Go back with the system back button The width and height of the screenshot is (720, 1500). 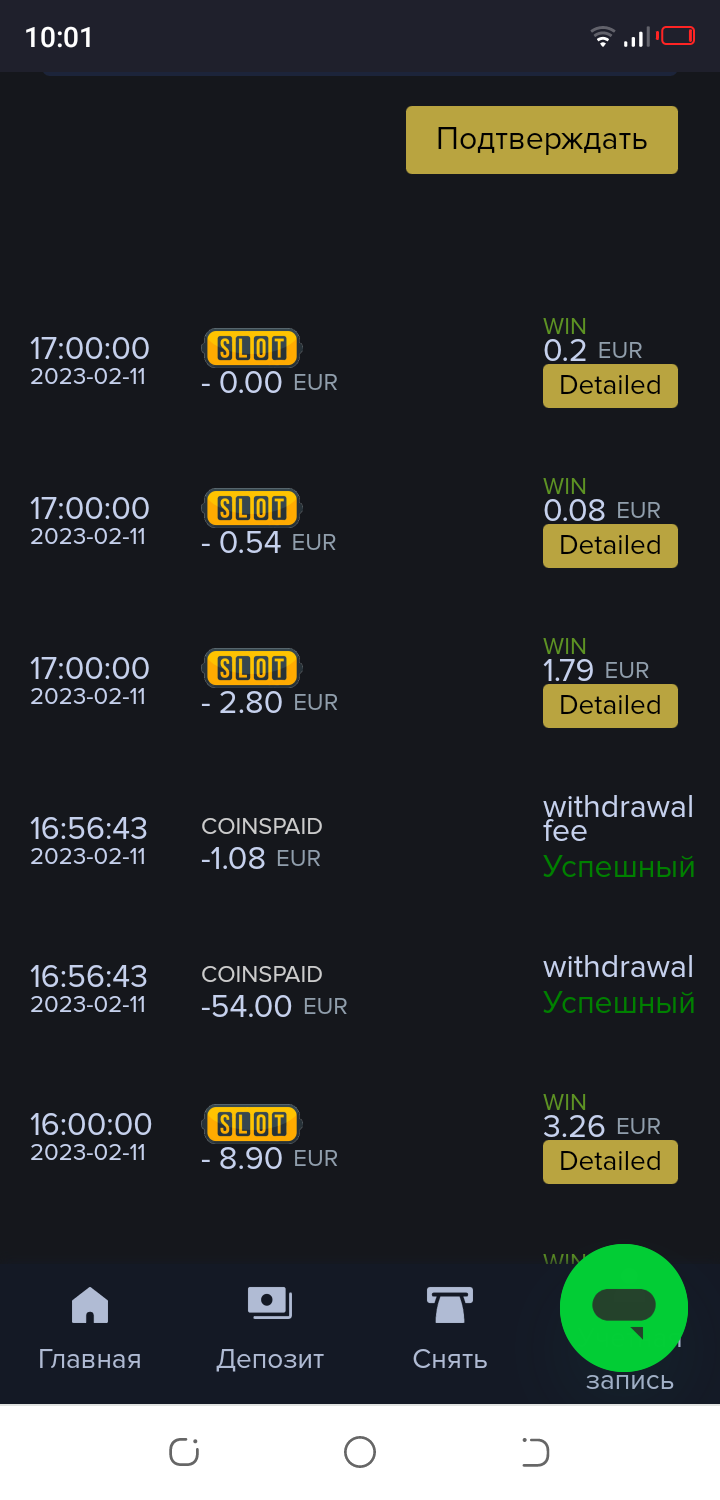(x=536, y=1451)
